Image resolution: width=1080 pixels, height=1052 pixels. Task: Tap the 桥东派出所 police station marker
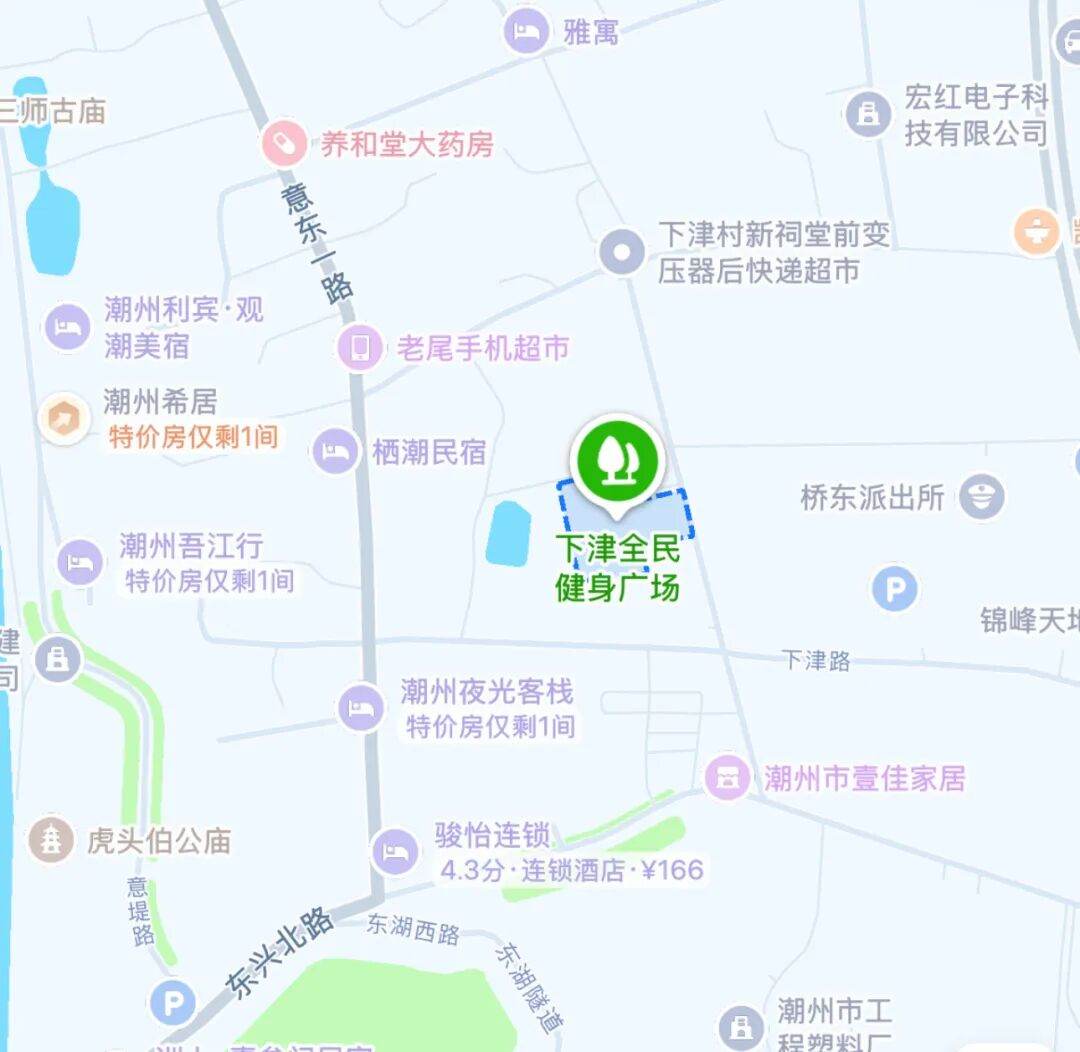981,497
